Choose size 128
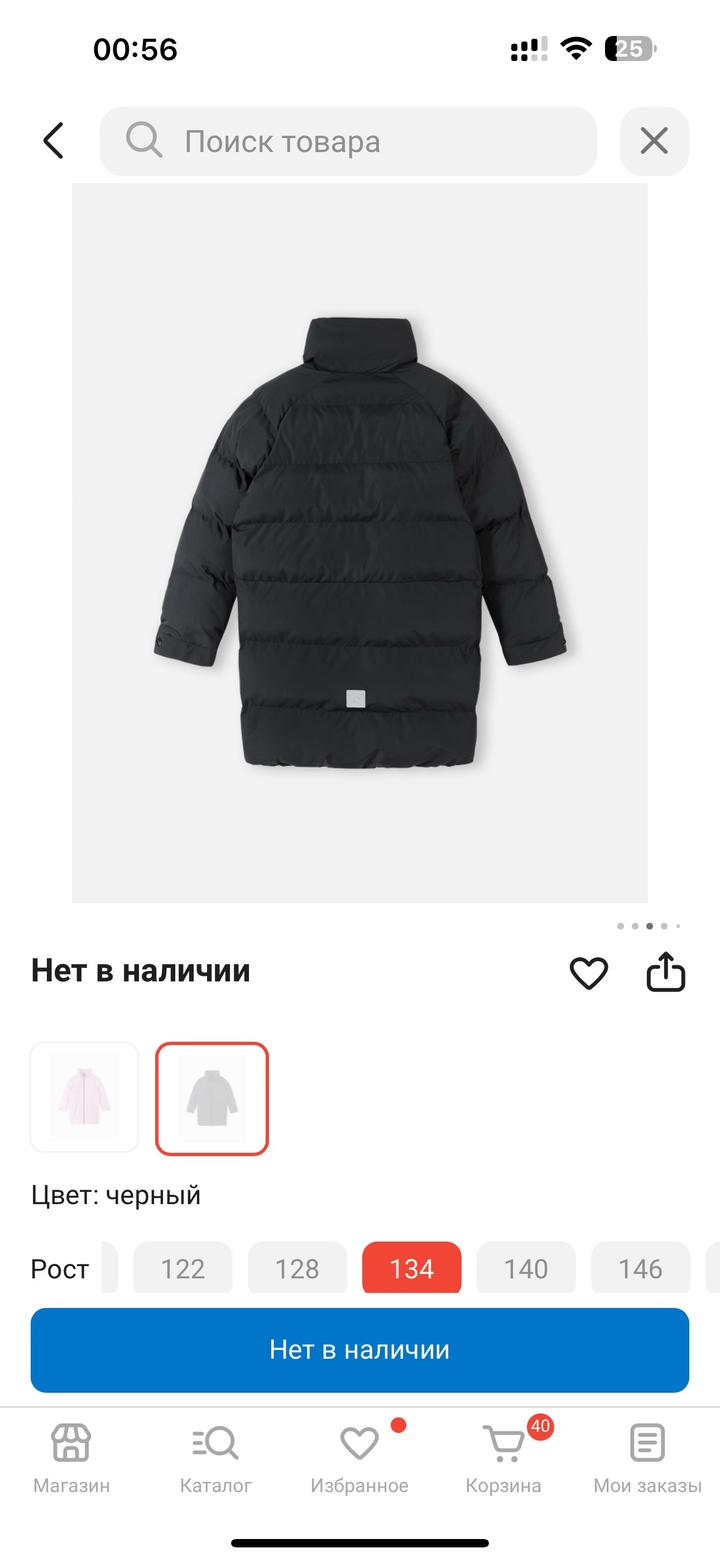720x1561 pixels. (x=297, y=1268)
